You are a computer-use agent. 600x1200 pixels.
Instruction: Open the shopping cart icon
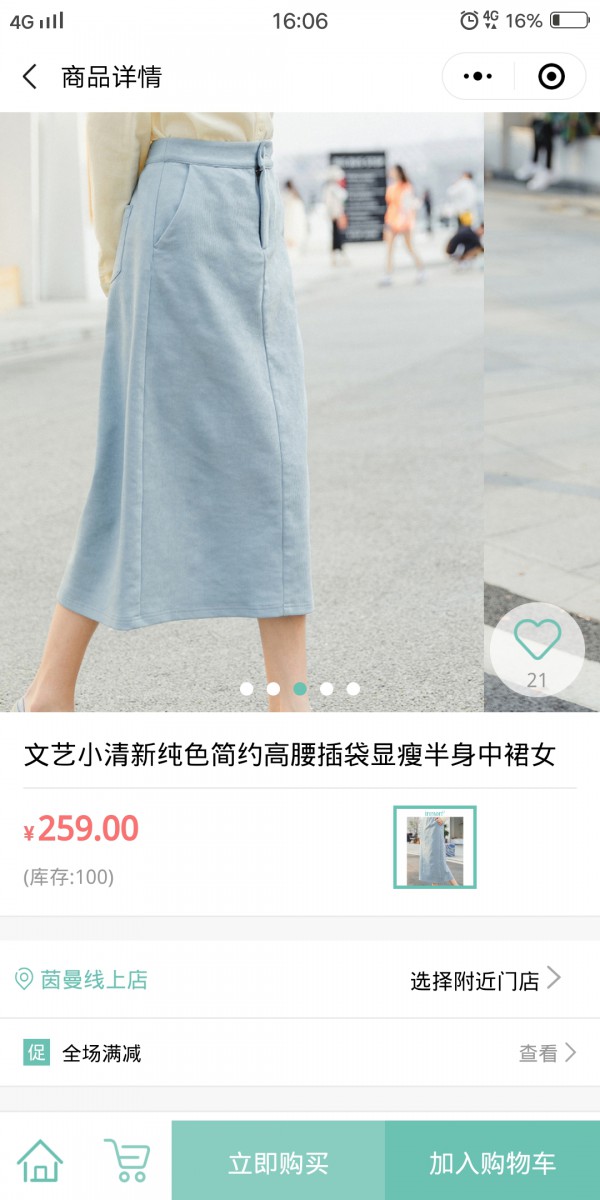pyautogui.click(x=127, y=1162)
